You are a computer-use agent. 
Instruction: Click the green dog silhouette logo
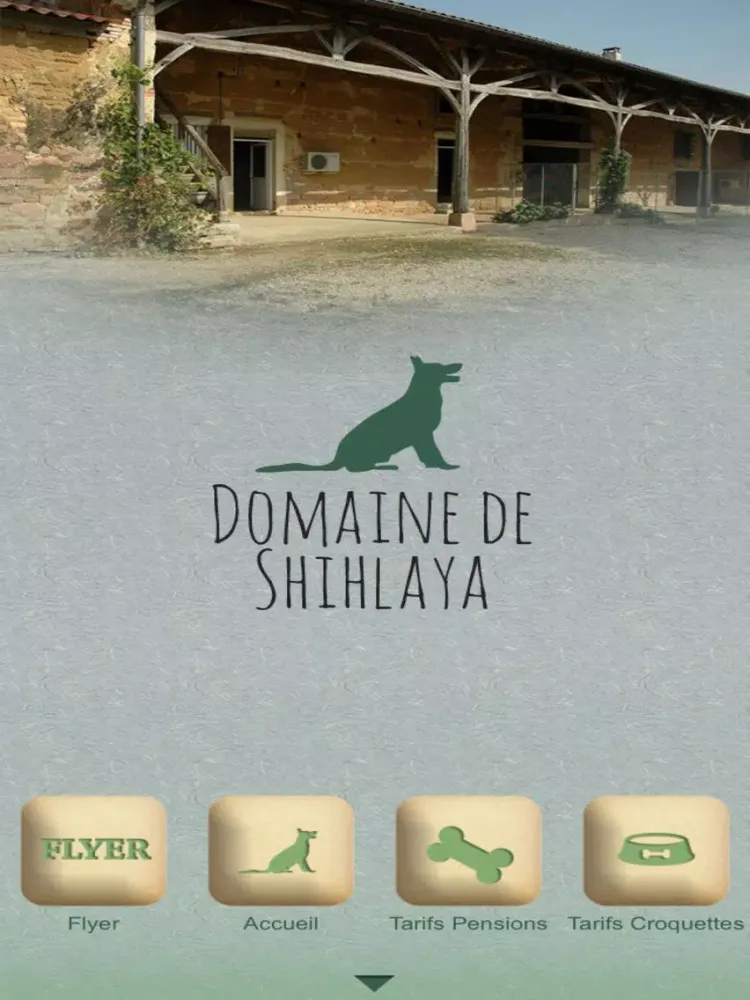[x=375, y=415]
